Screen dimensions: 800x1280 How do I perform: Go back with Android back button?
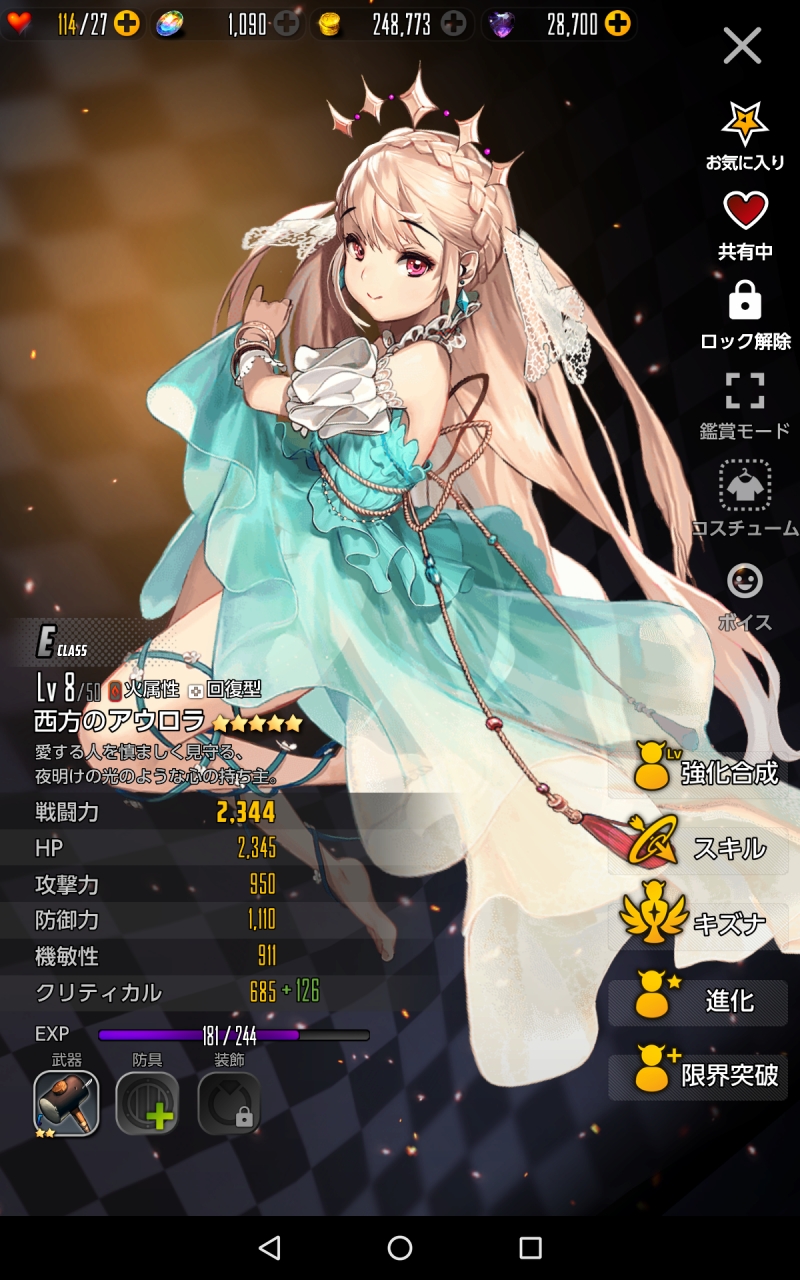tap(269, 1247)
